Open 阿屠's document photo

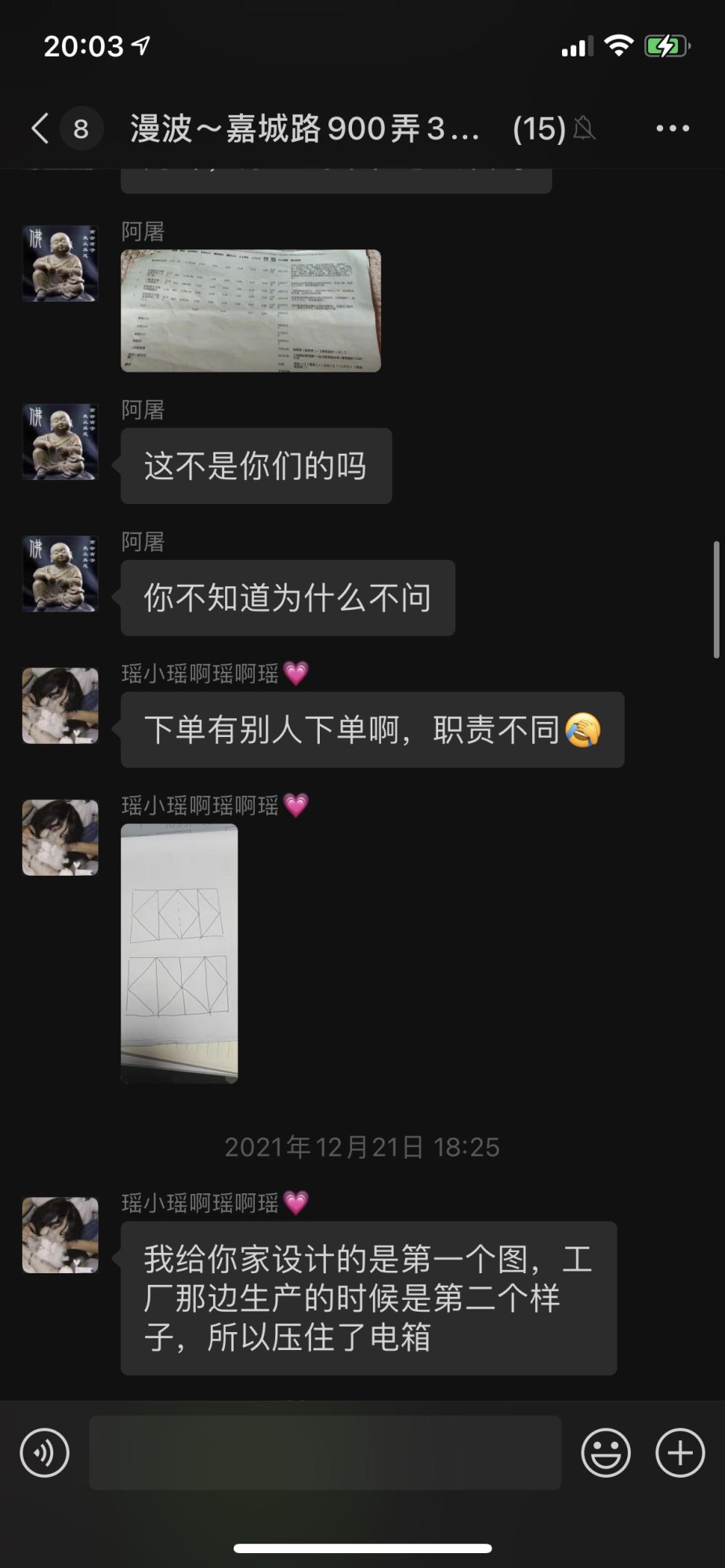point(251,310)
